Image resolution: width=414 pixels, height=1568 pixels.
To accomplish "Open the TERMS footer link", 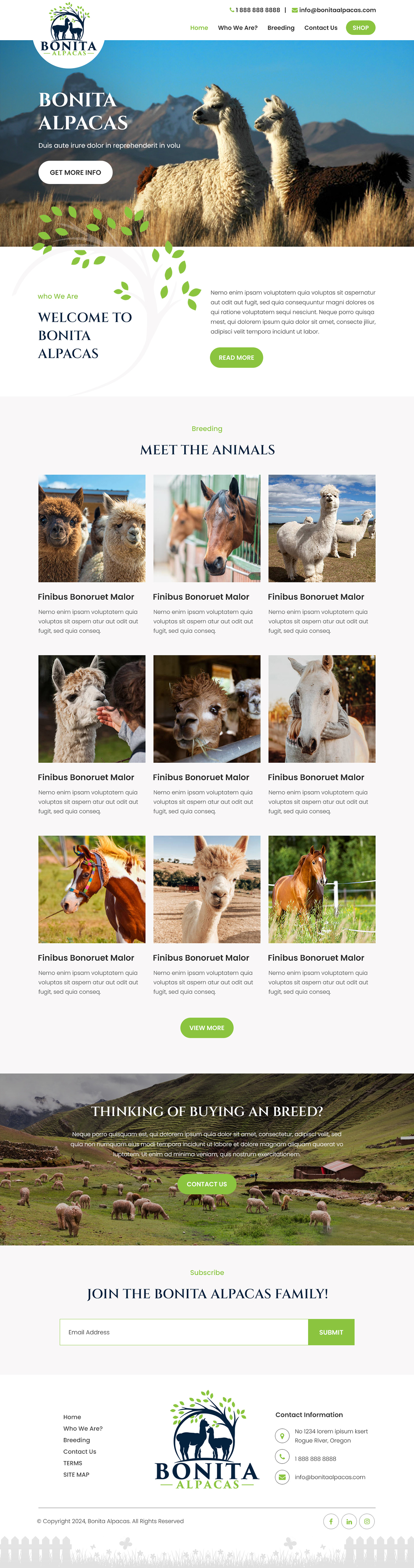I will (73, 1463).
